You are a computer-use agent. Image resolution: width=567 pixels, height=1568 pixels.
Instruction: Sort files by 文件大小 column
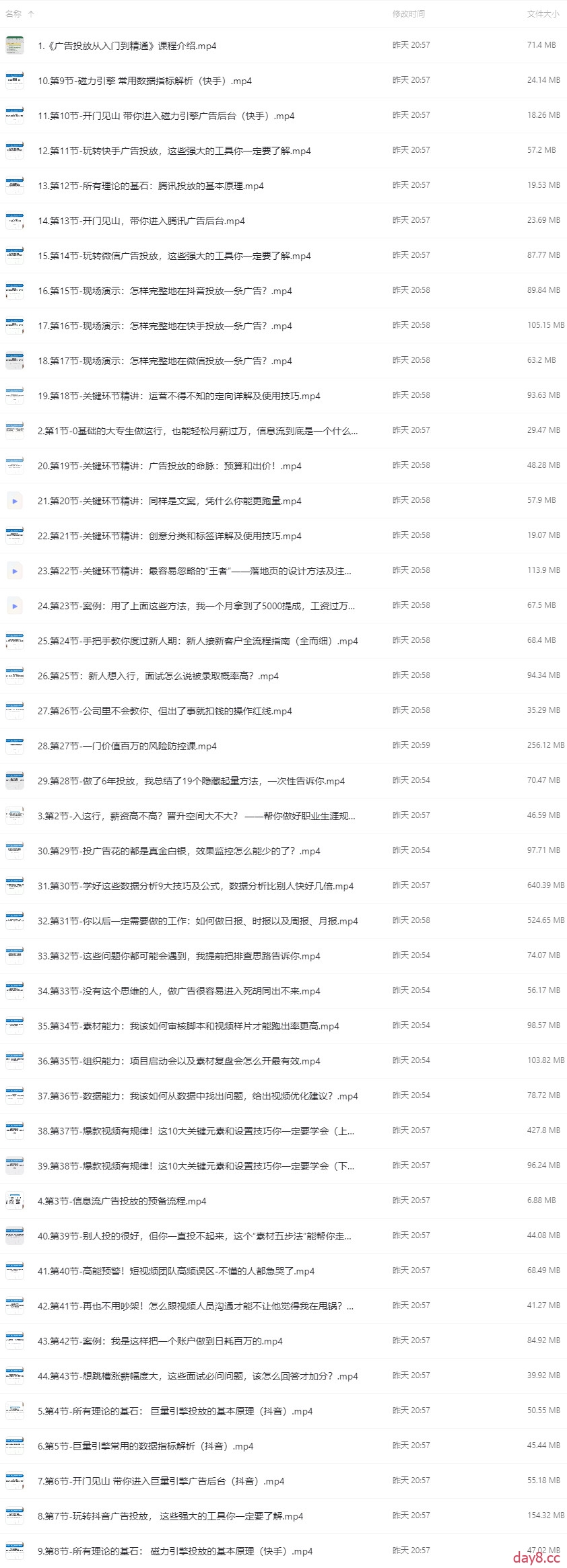click(x=542, y=13)
